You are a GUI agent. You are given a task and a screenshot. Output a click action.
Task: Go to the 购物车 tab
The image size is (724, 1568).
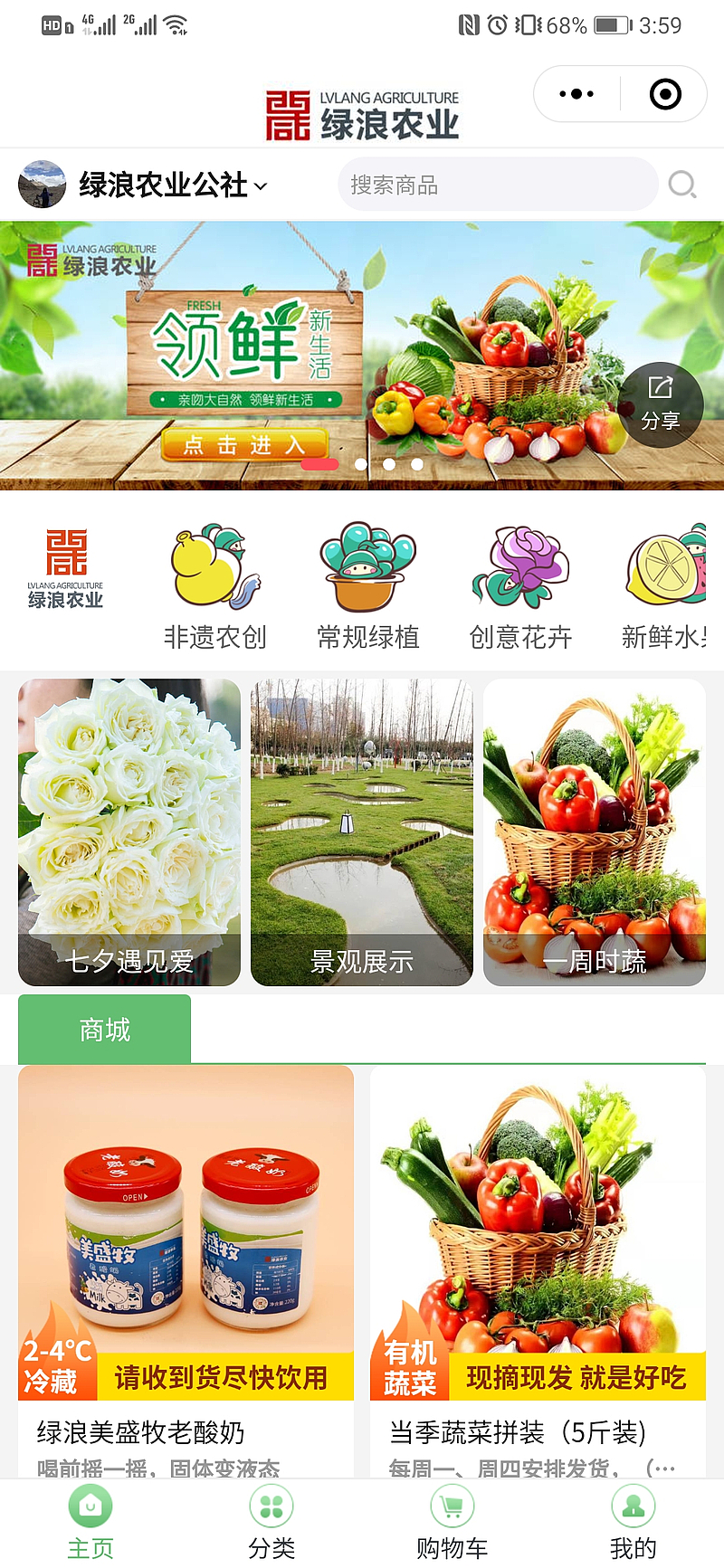click(x=452, y=1525)
